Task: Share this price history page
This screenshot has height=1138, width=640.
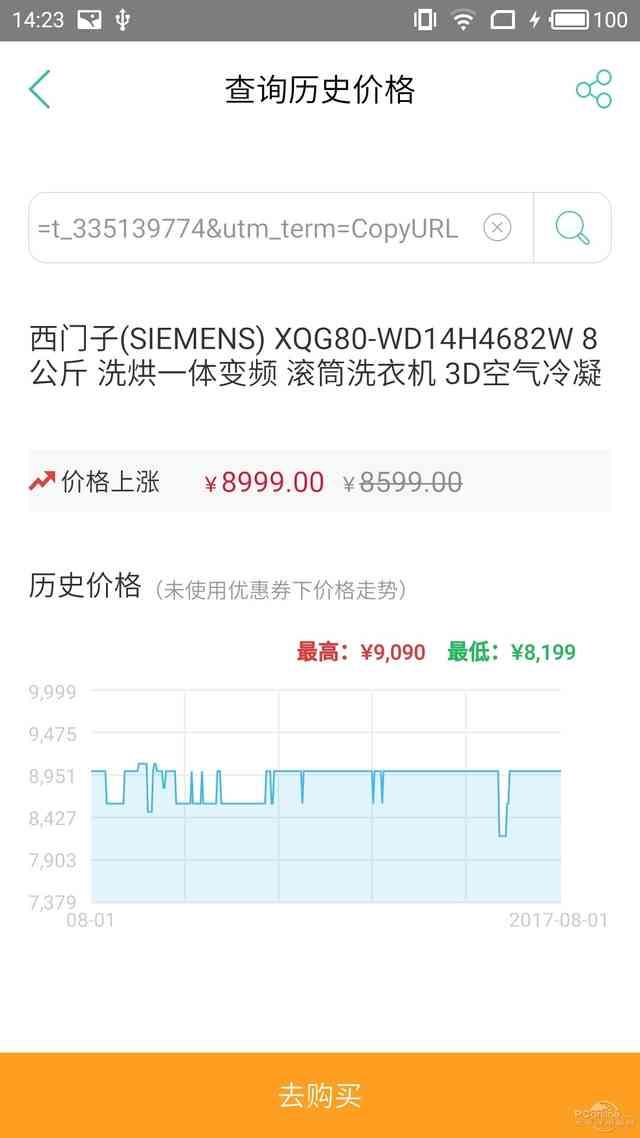Action: click(594, 89)
